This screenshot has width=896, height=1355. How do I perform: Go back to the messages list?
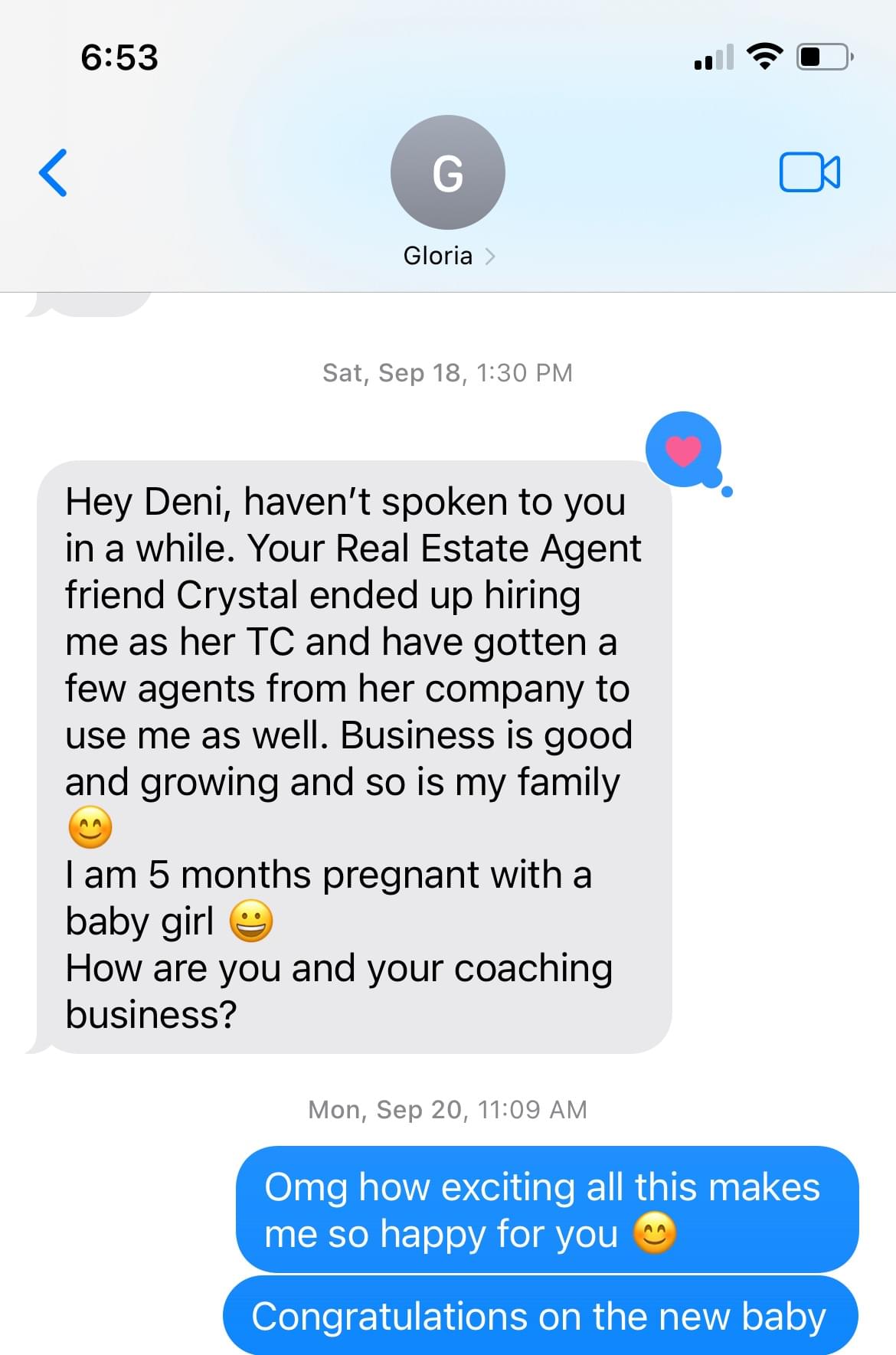[x=53, y=172]
